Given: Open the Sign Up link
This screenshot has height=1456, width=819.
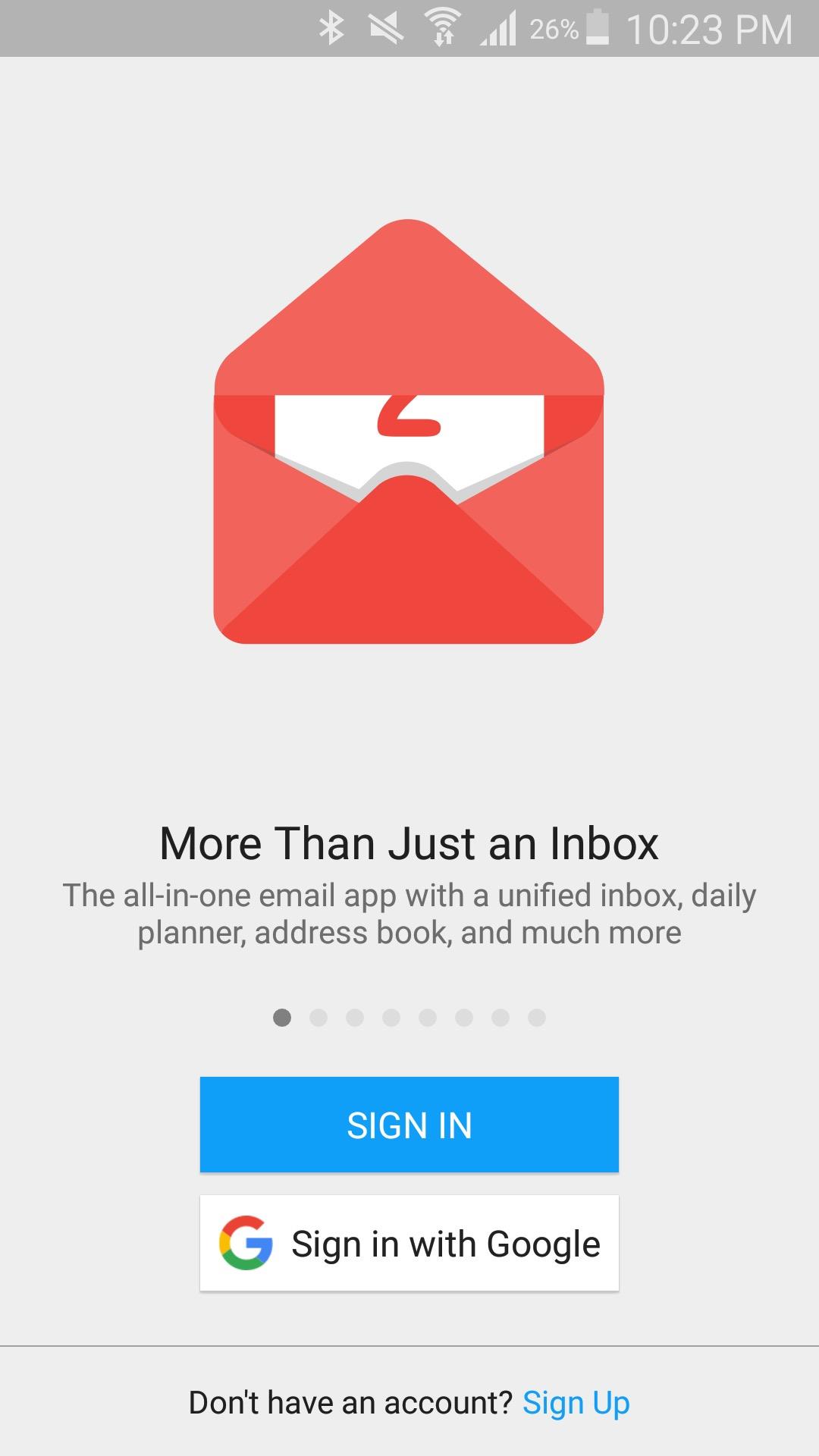Looking at the screenshot, I should 576,1403.
